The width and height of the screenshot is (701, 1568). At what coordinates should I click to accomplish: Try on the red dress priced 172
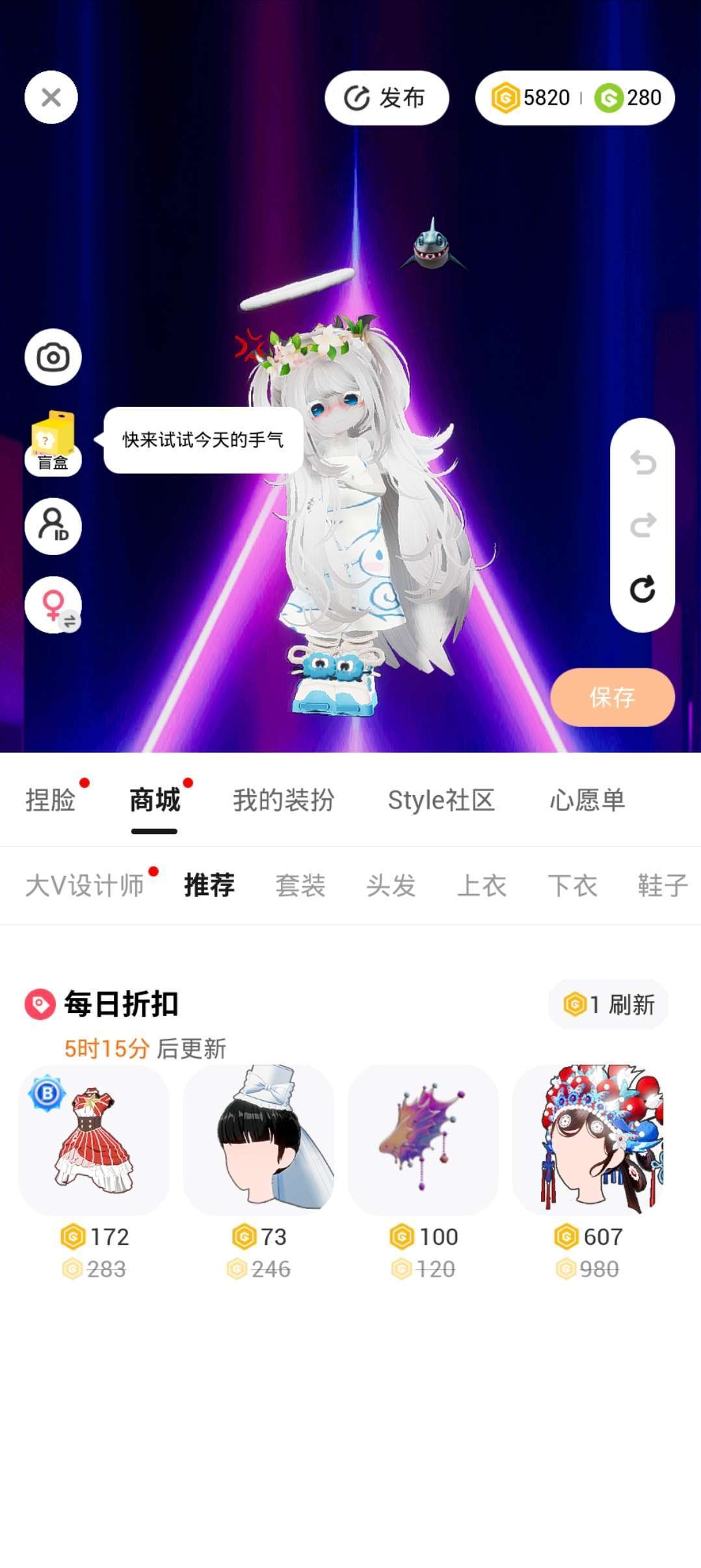(x=94, y=1139)
